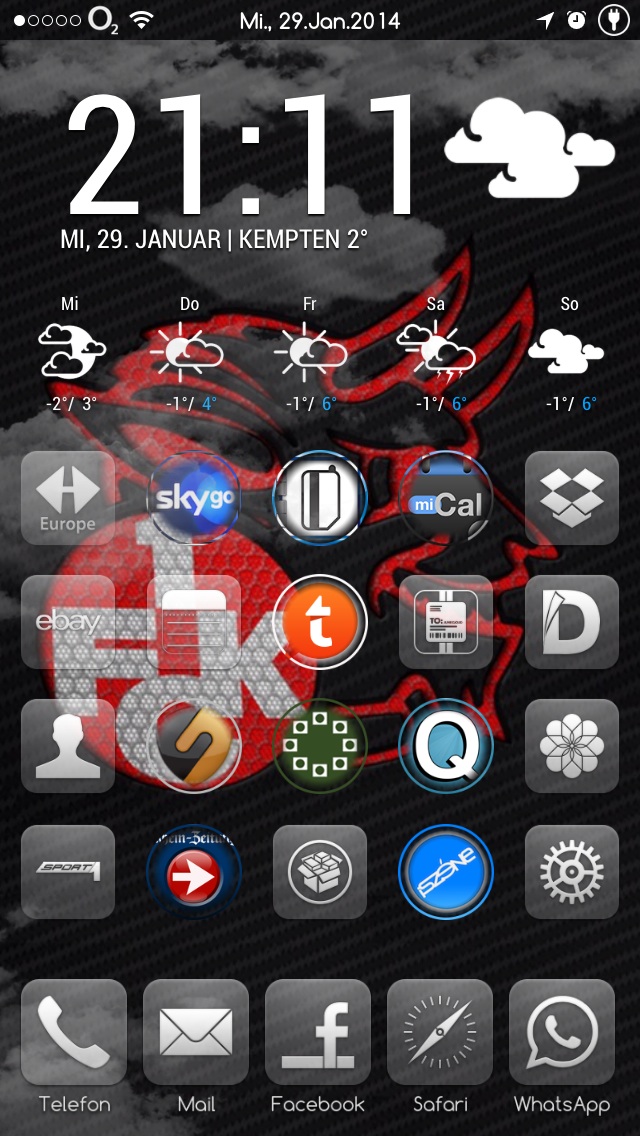Open the Photos flower app
The height and width of the screenshot is (1136, 640).
[x=572, y=746]
